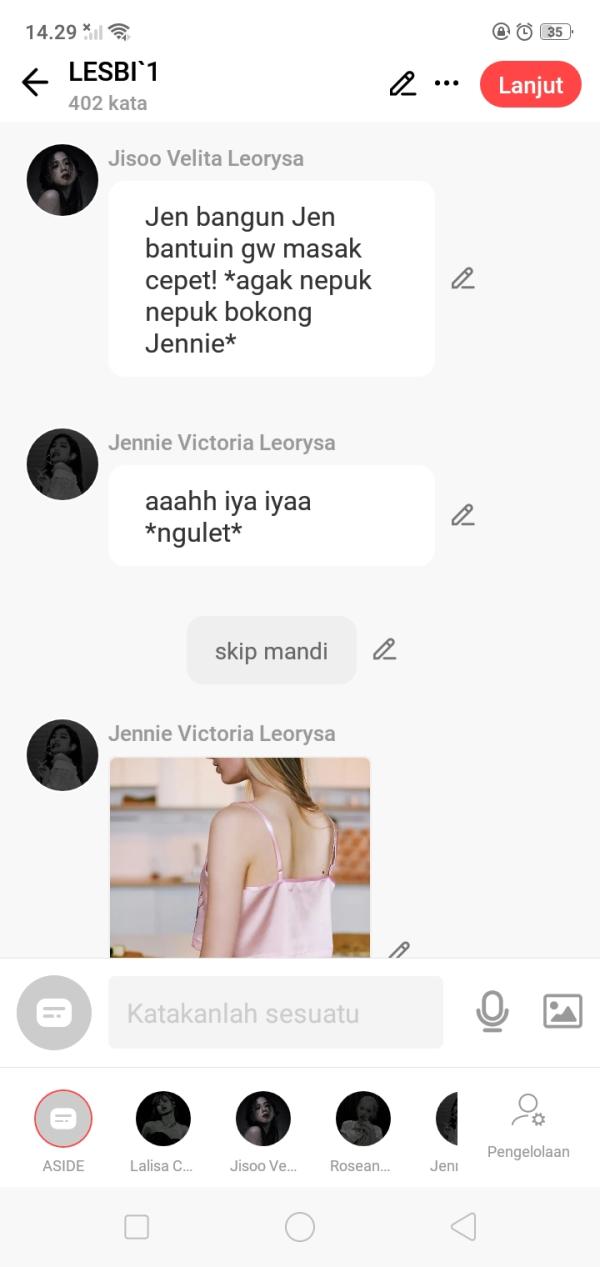
Task: Choose Rosean... as the speaking character
Action: point(363,1119)
